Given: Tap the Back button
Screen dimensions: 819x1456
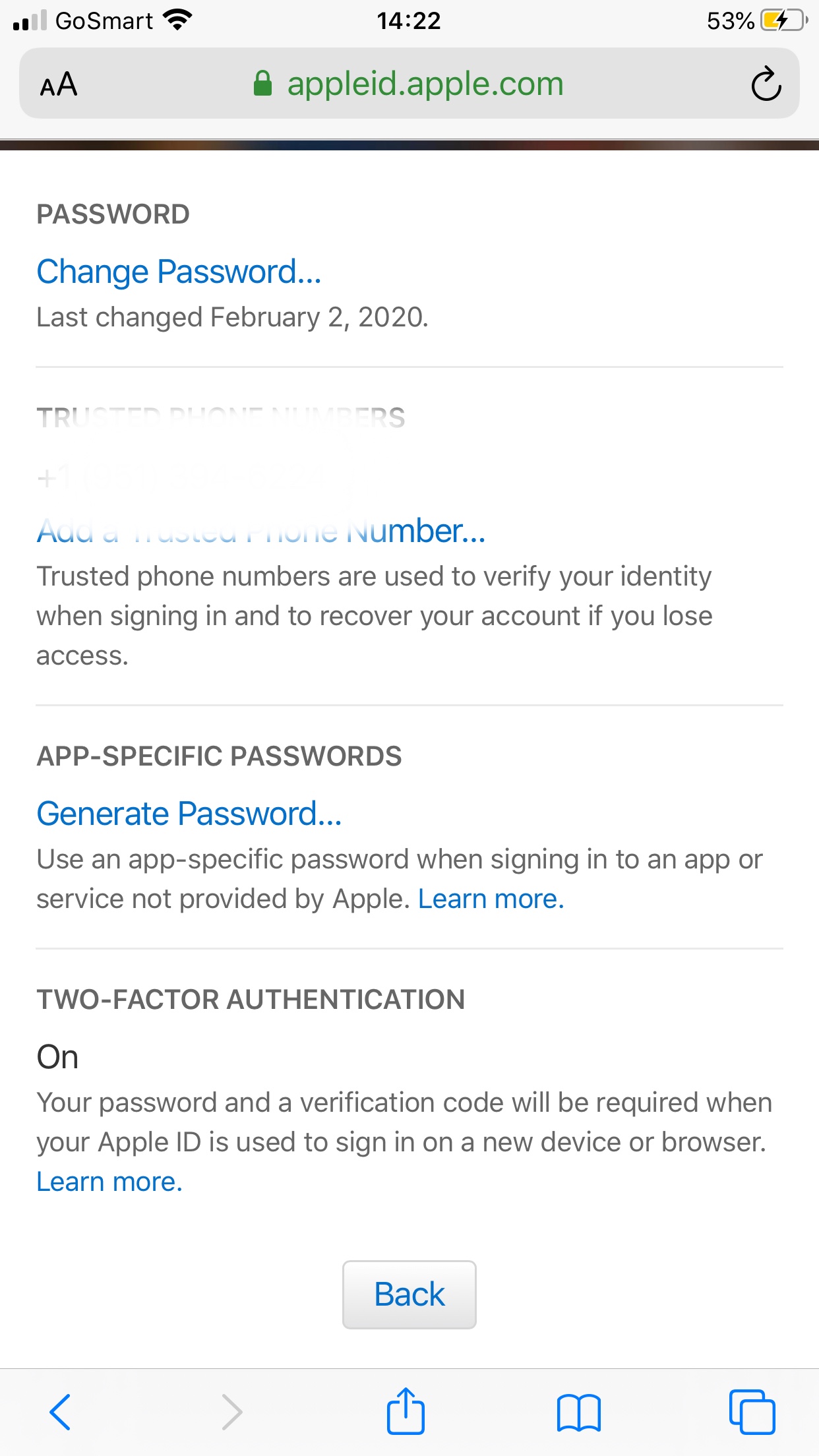Looking at the screenshot, I should (409, 1294).
